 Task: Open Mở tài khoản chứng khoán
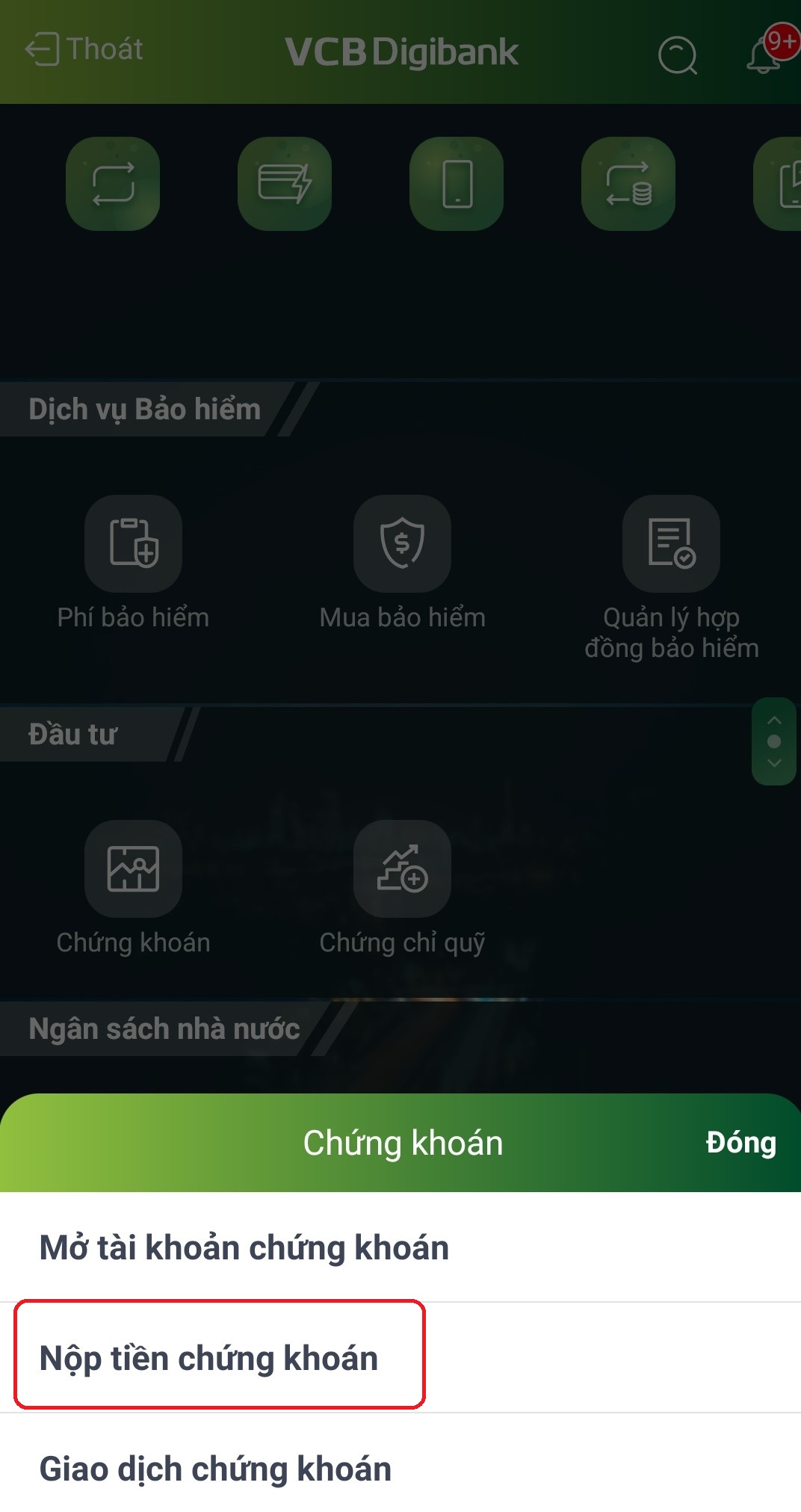pyautogui.click(x=244, y=1247)
